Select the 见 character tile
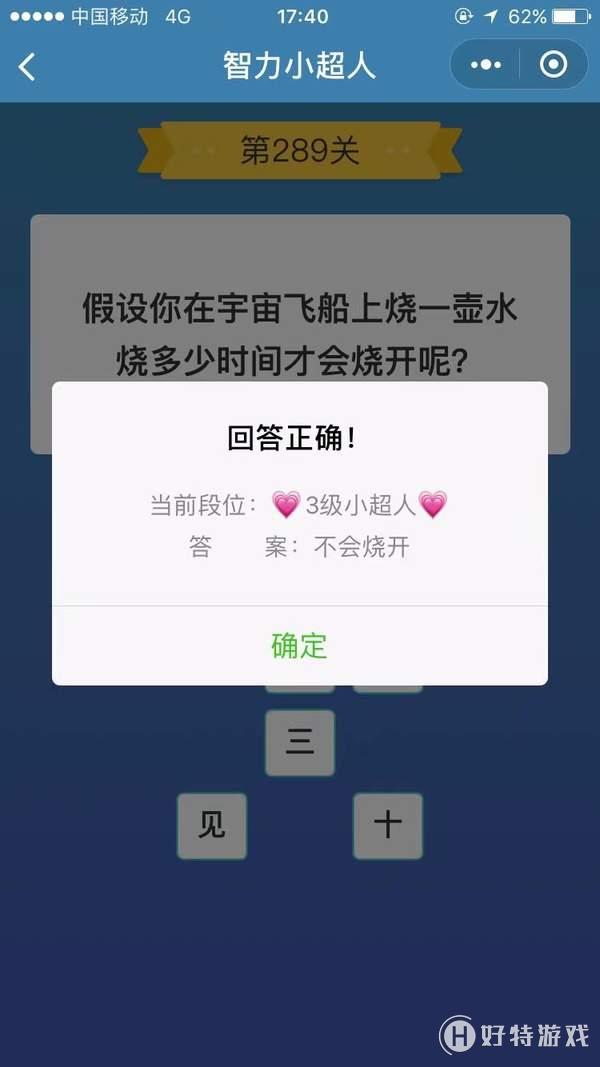This screenshot has height=1067, width=600. pos(212,825)
